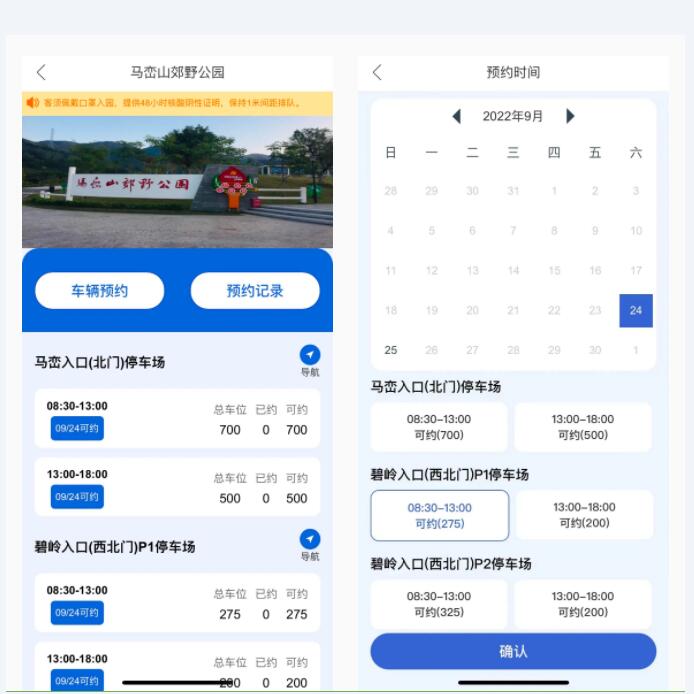Tap 09/24可约 in the 700-space 08:30-13:00 row
Image resolution: width=694 pixels, height=694 pixels.
[x=77, y=428]
